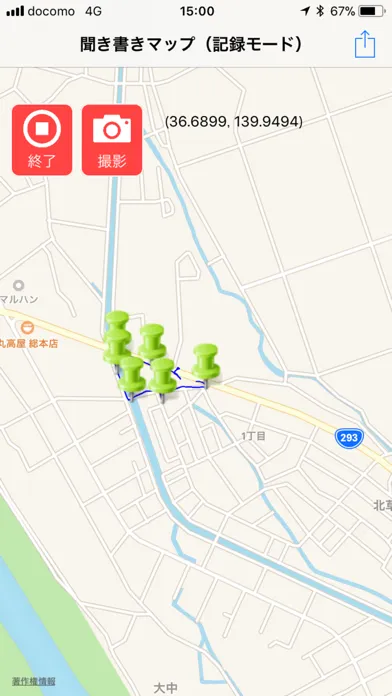
Task: Take a photo with the 撮影 button
Action: click(112, 140)
